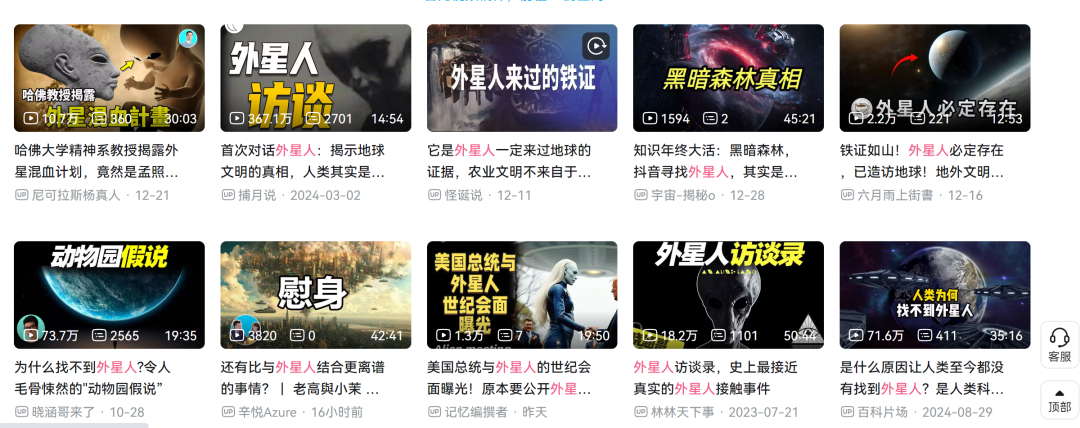Open uploader 百科片场's profile
Screen dimensions: 1080x428
tap(882, 412)
